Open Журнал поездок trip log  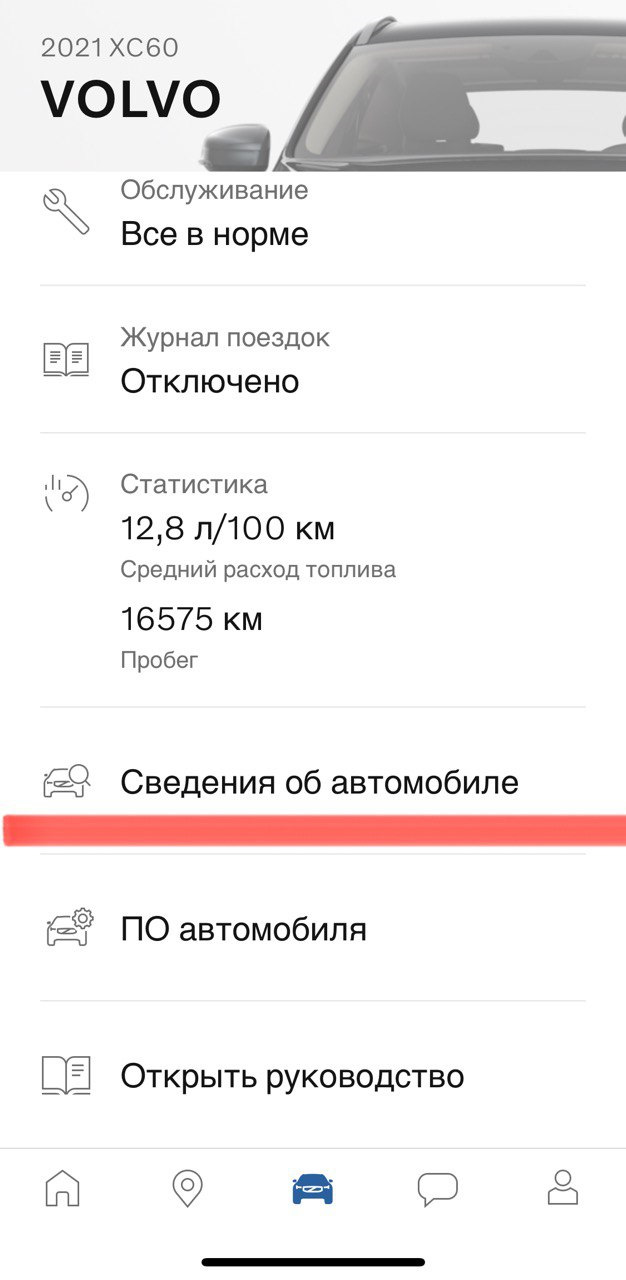pyautogui.click(x=313, y=360)
